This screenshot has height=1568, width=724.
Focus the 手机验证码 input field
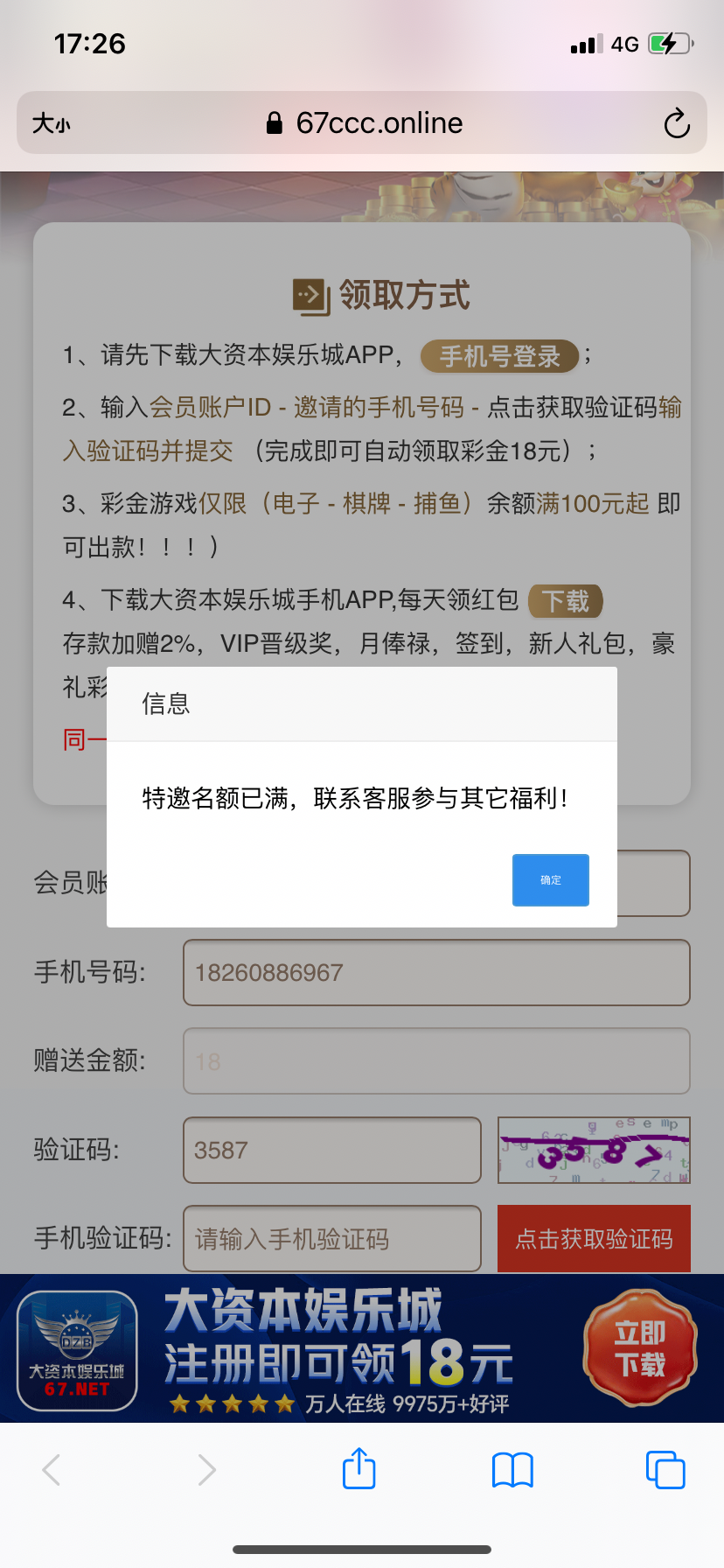332,1238
